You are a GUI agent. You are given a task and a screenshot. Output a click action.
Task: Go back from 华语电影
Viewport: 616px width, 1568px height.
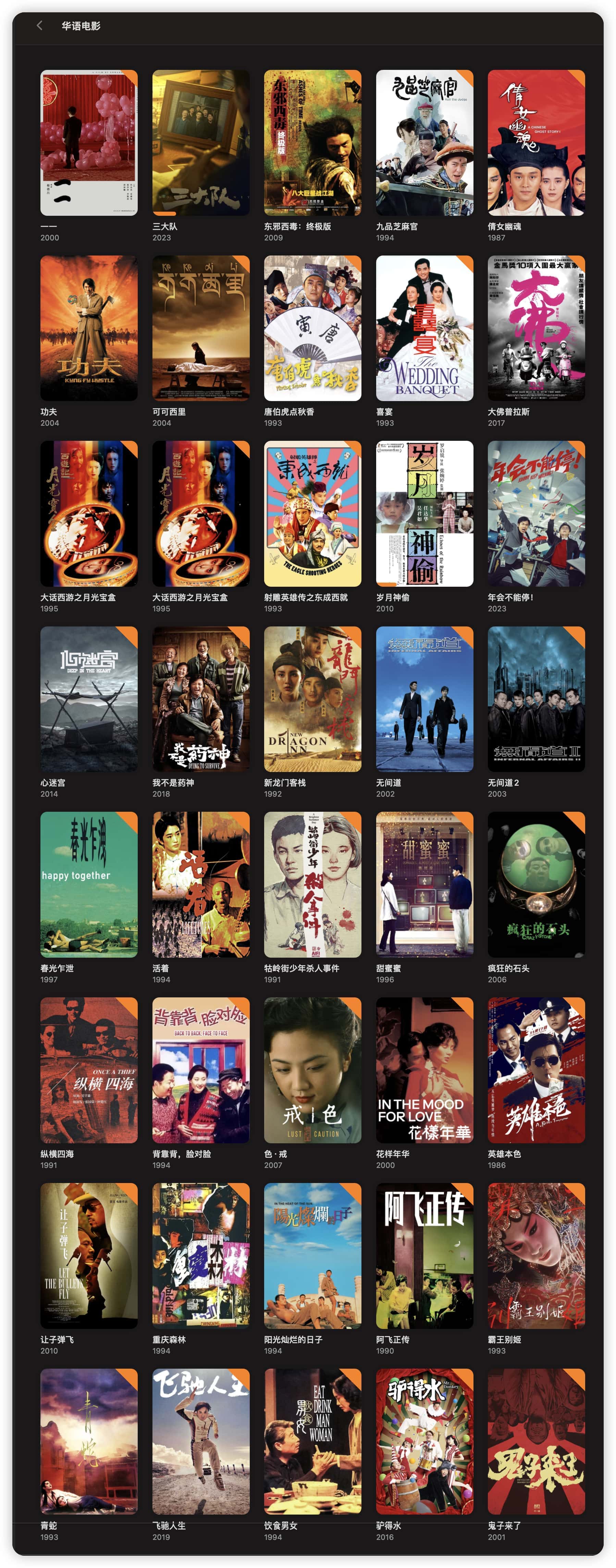[x=39, y=26]
